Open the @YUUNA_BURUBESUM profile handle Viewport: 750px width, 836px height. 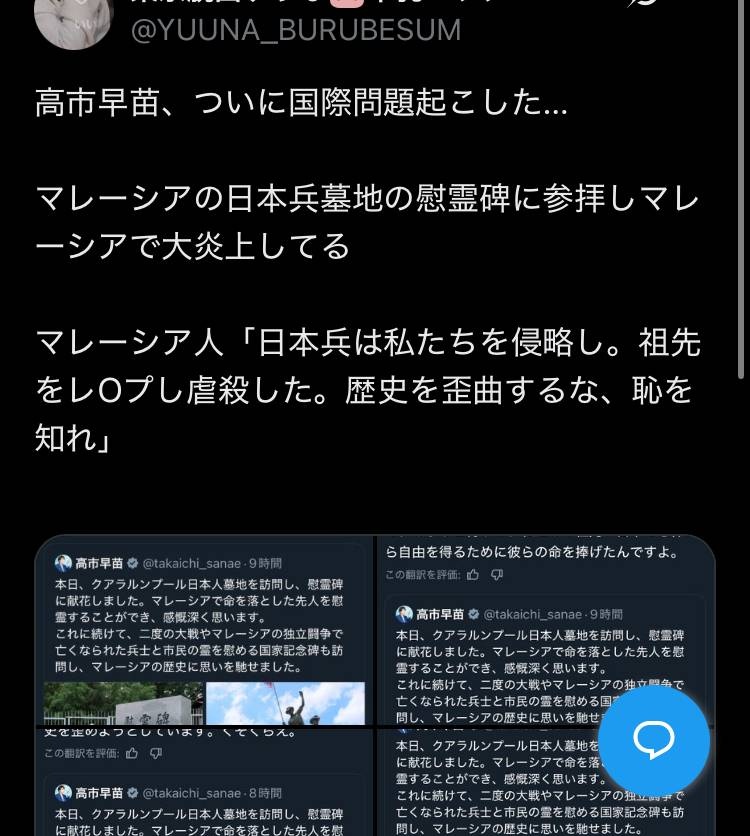tap(296, 30)
